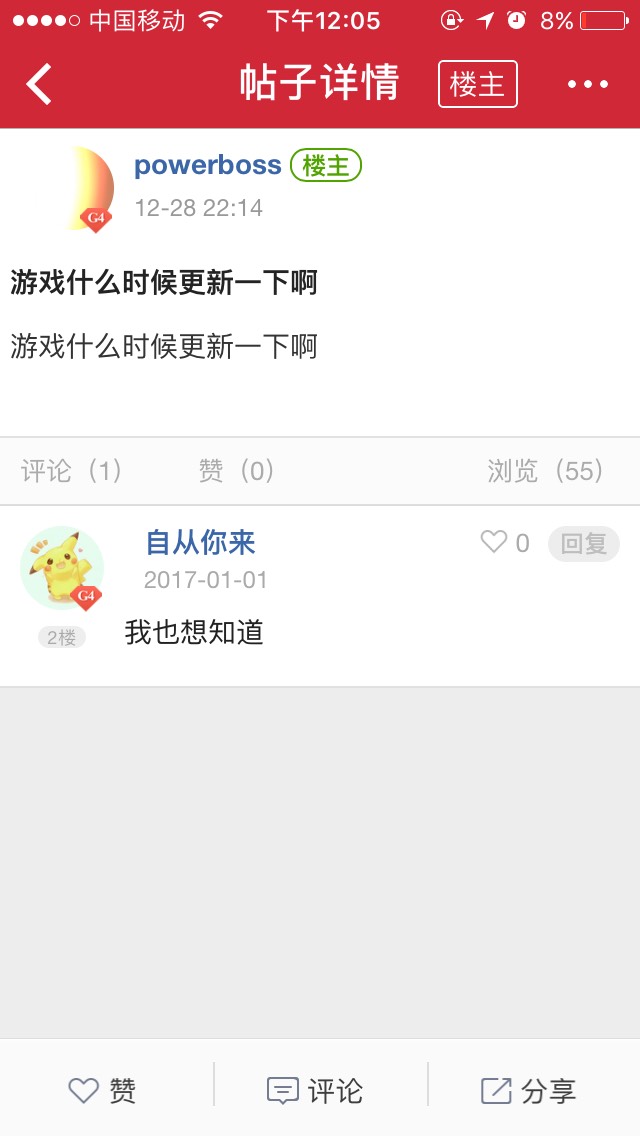Write a comment via the bottom 评论 button
Screen dimensions: 640x1136
[x=316, y=1090]
